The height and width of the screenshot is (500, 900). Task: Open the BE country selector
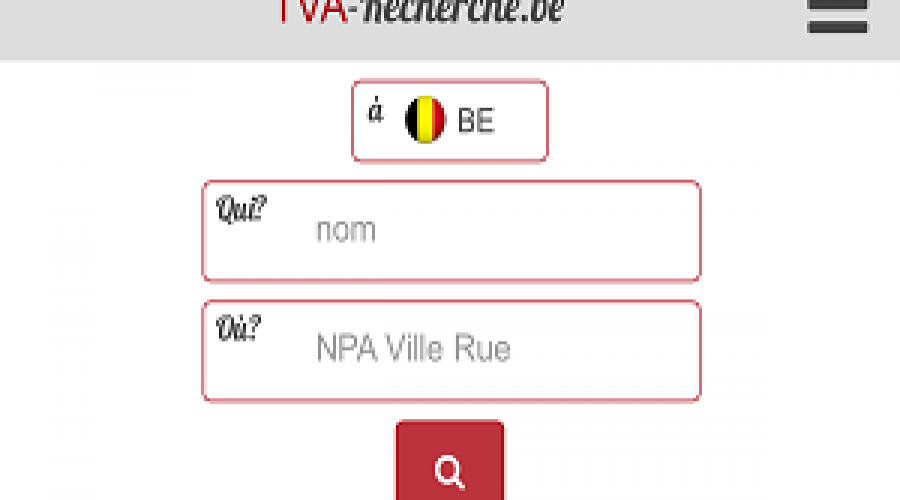point(449,121)
